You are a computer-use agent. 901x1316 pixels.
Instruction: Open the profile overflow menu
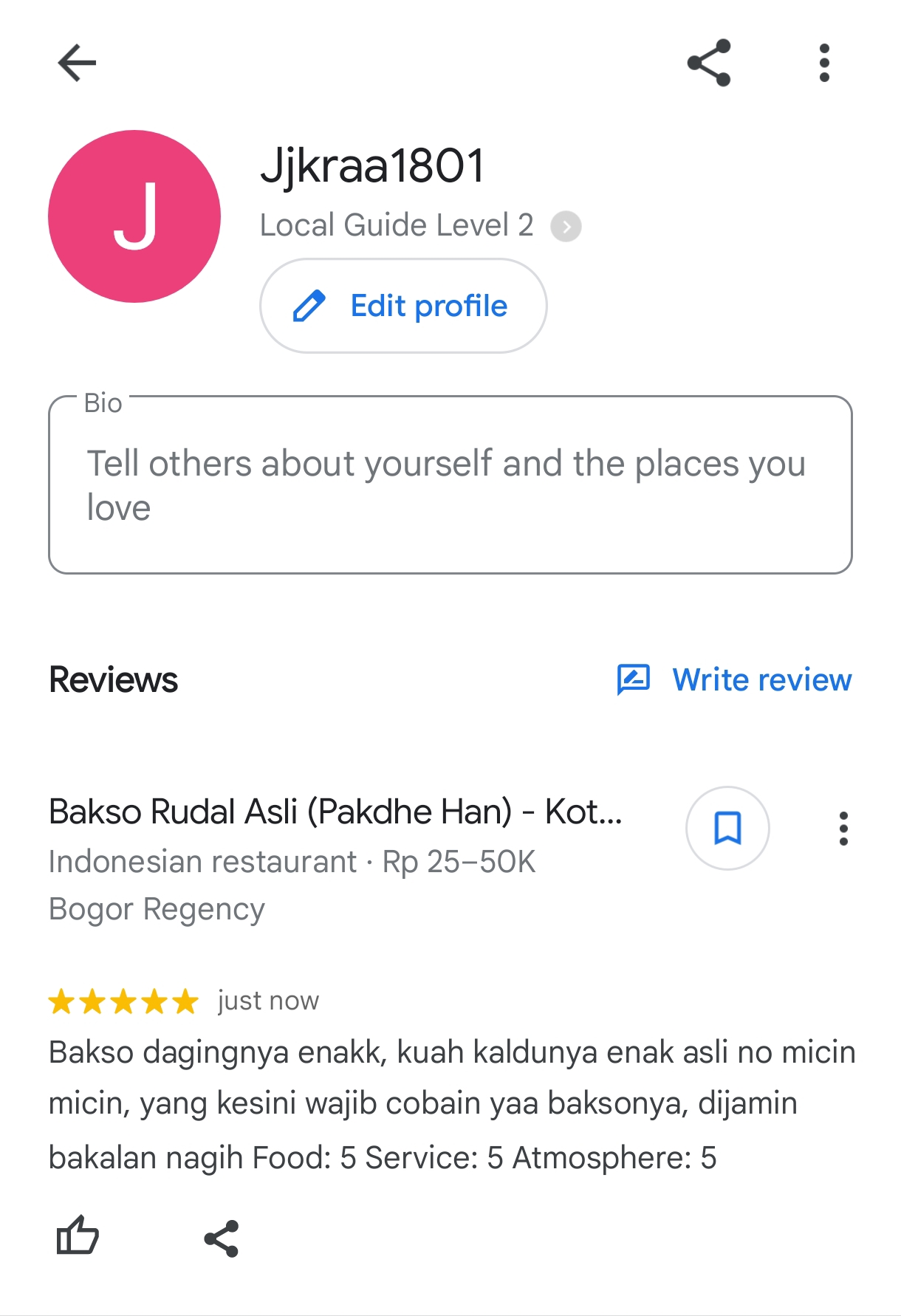(824, 63)
